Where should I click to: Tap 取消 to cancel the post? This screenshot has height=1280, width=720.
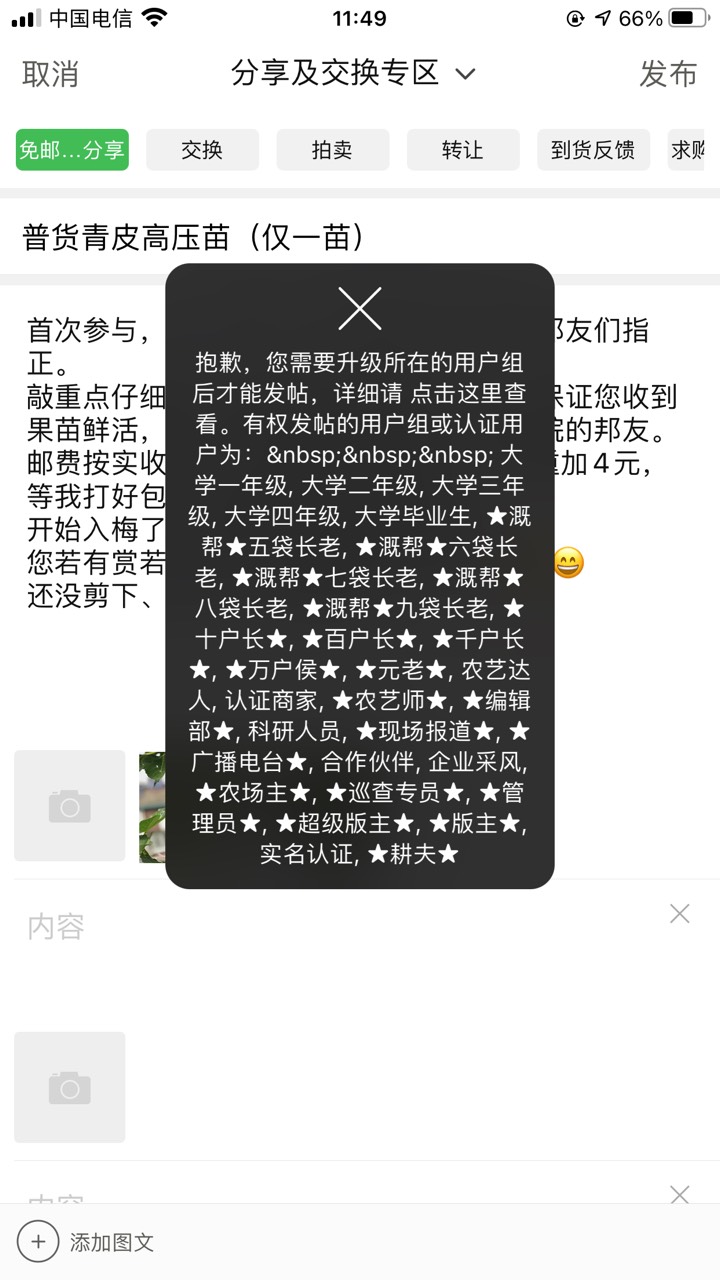coord(50,74)
